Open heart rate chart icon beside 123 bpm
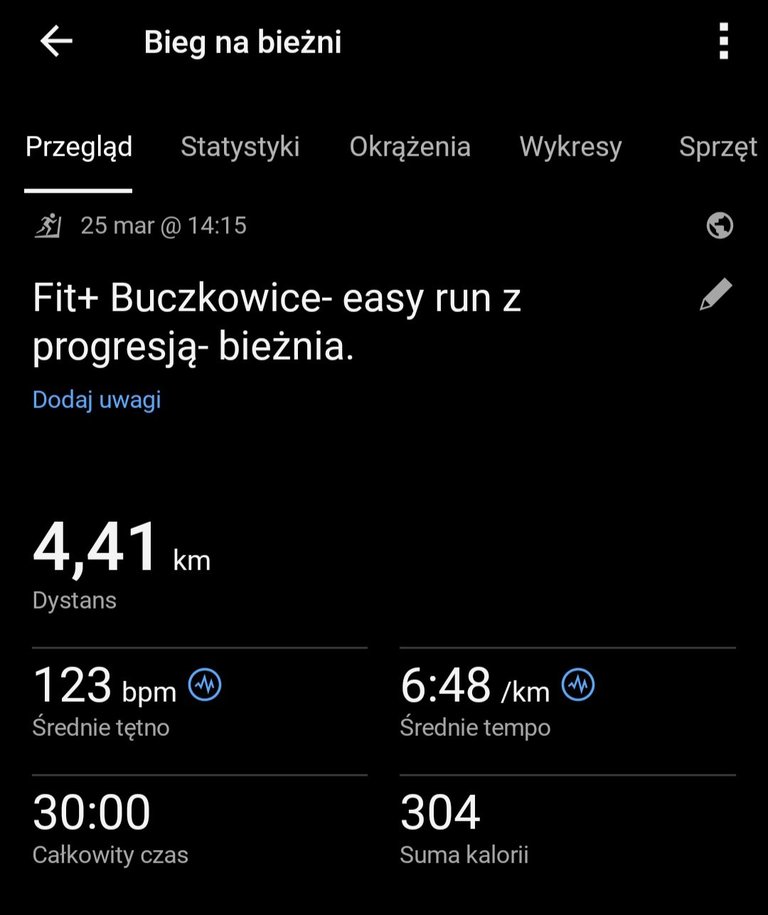This screenshot has width=768, height=915. pos(205,685)
